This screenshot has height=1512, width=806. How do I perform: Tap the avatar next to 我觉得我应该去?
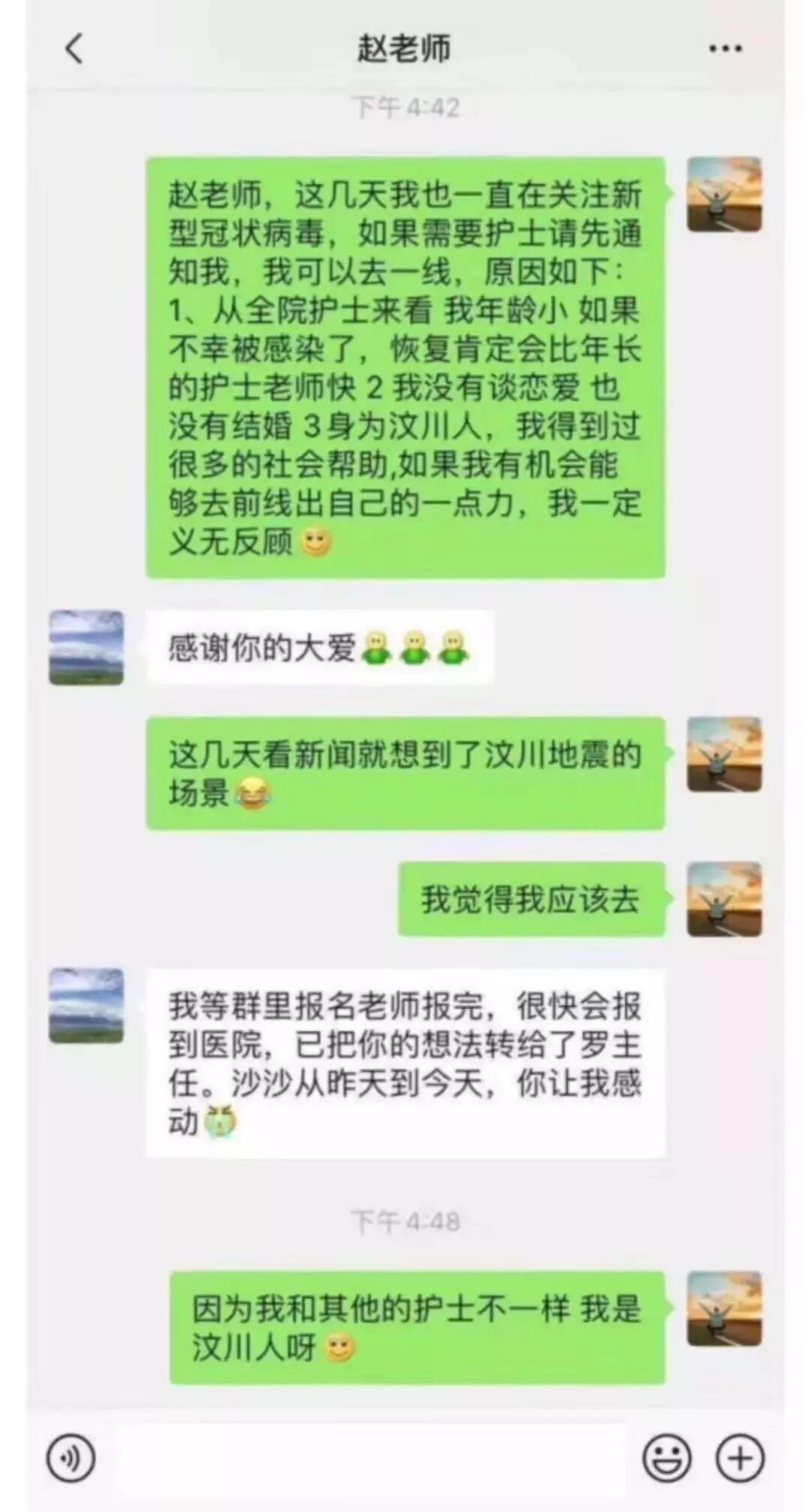(x=725, y=899)
